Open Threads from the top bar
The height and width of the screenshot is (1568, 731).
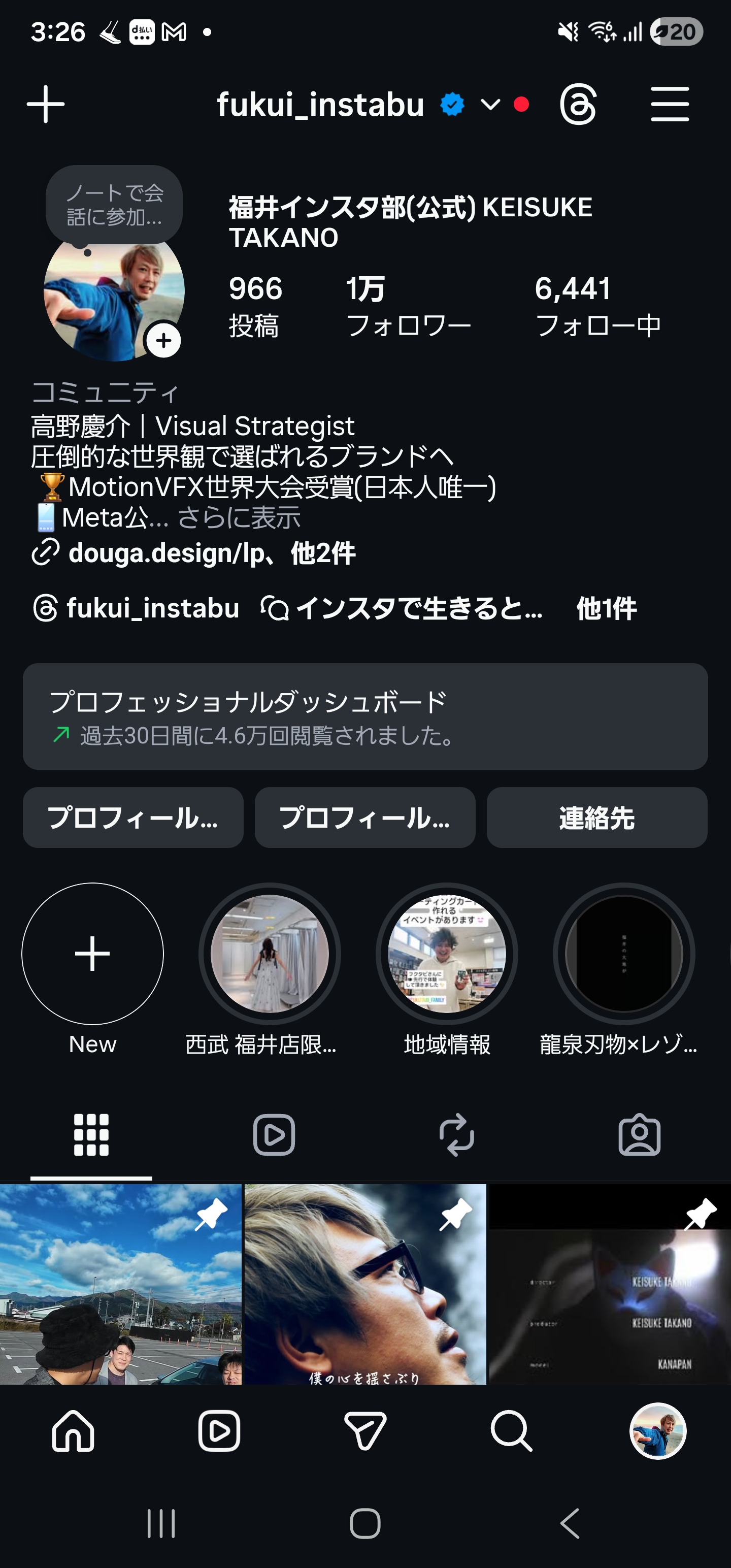click(578, 105)
